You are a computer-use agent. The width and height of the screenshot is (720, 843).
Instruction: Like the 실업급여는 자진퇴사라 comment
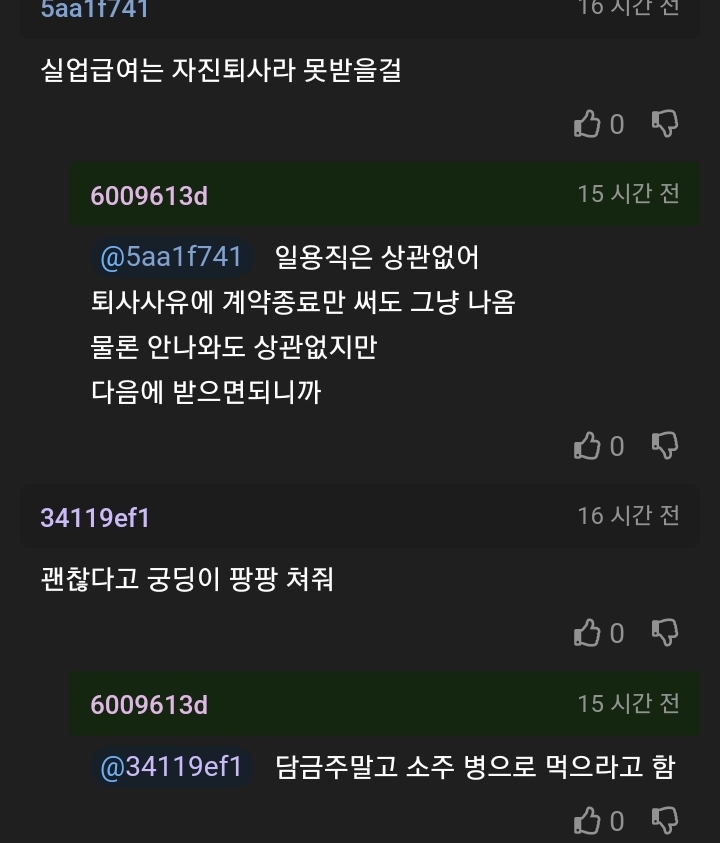coord(587,124)
